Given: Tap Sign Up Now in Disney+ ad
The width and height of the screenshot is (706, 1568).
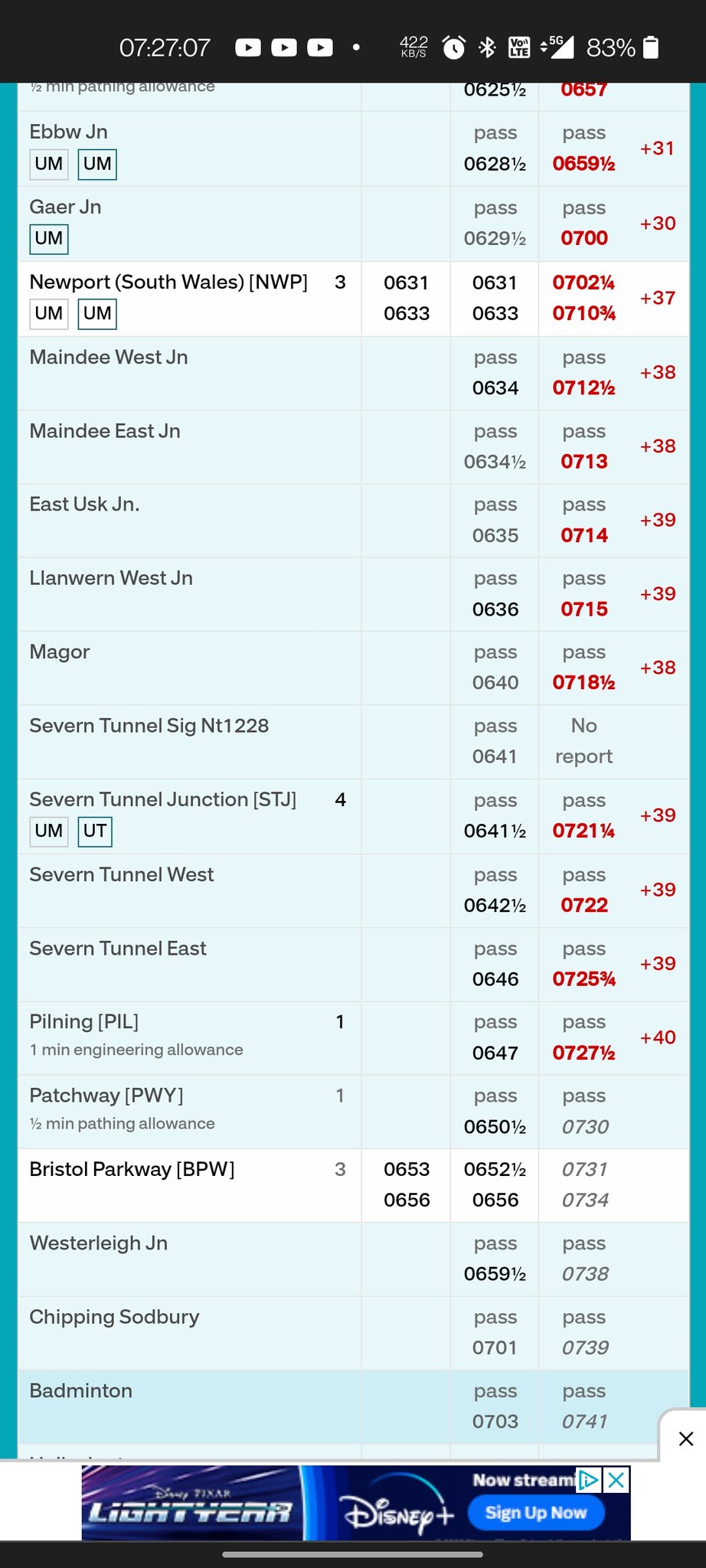Looking at the screenshot, I should point(535,1513).
